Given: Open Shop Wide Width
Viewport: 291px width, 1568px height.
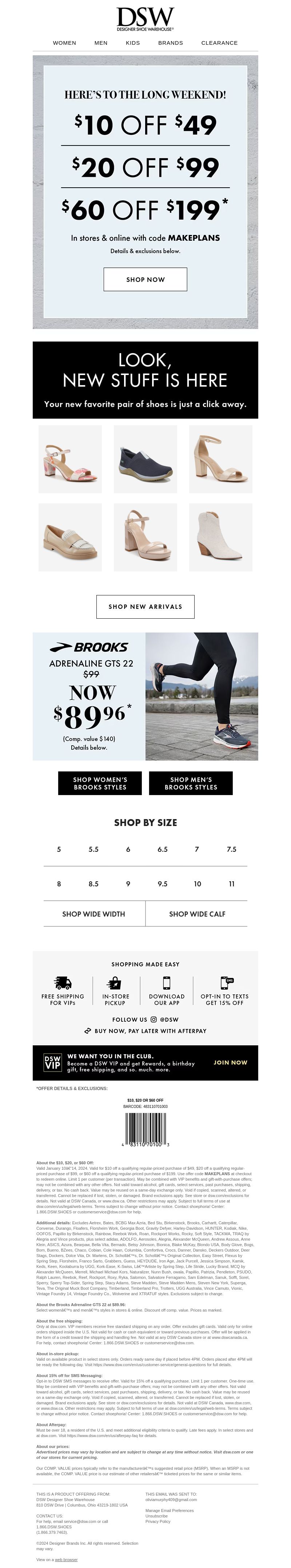Looking at the screenshot, I should tap(94, 914).
